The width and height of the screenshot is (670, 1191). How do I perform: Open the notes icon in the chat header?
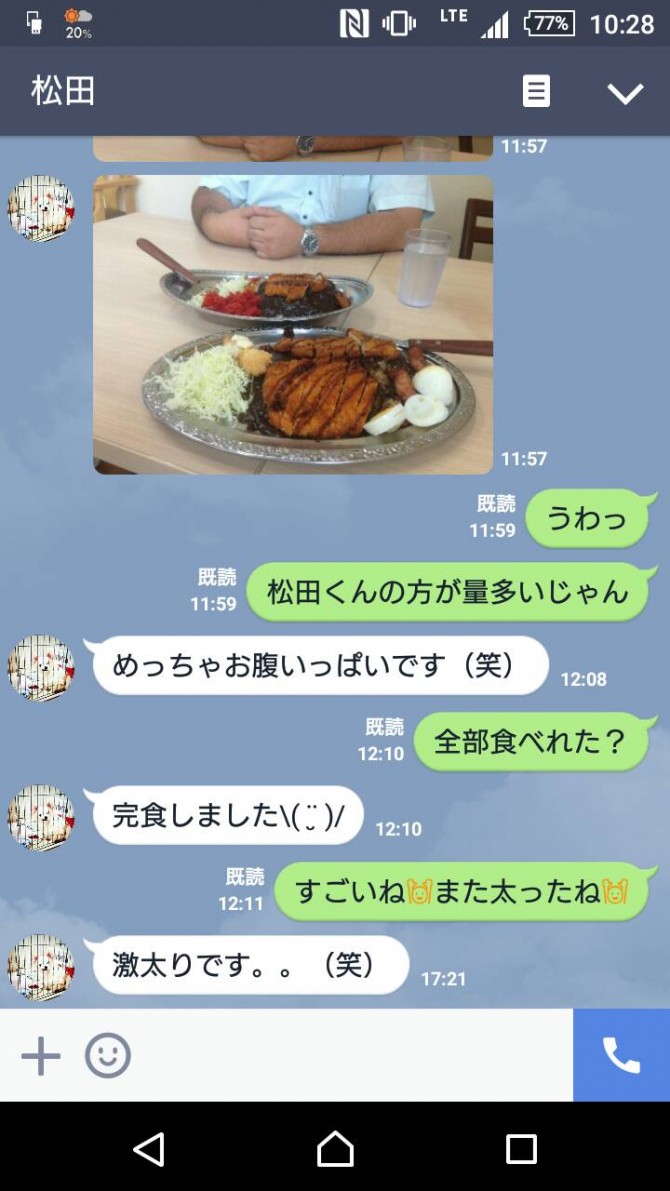tap(536, 92)
